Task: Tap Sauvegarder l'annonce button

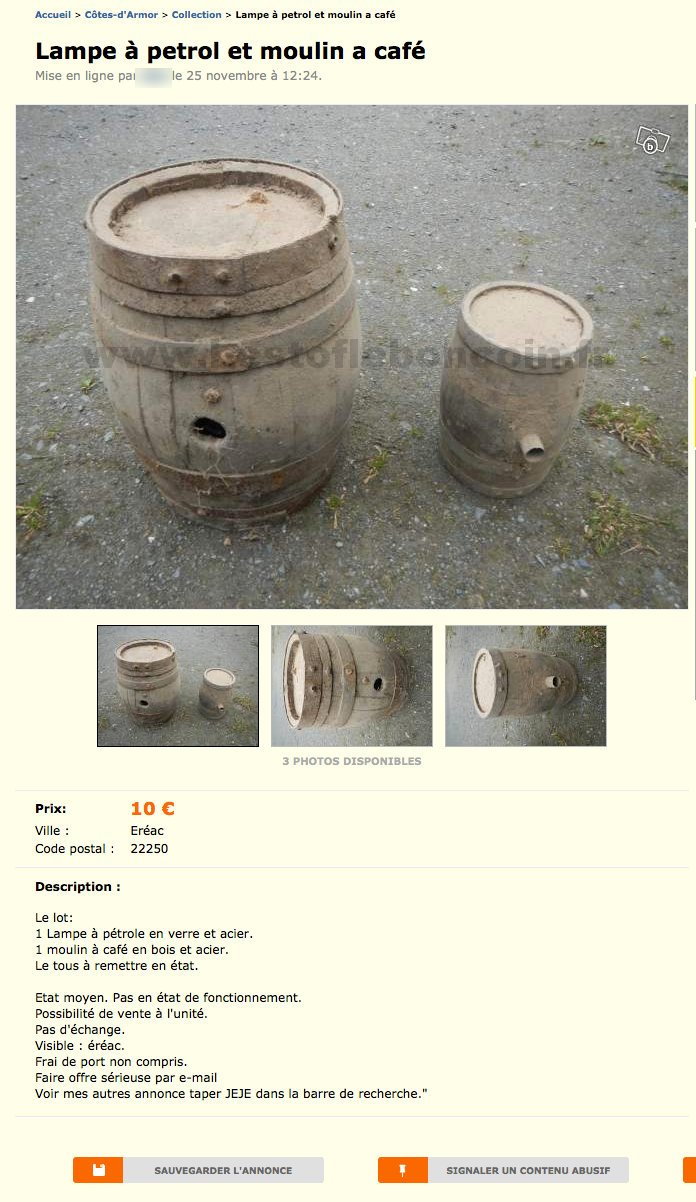Action: click(198, 1170)
